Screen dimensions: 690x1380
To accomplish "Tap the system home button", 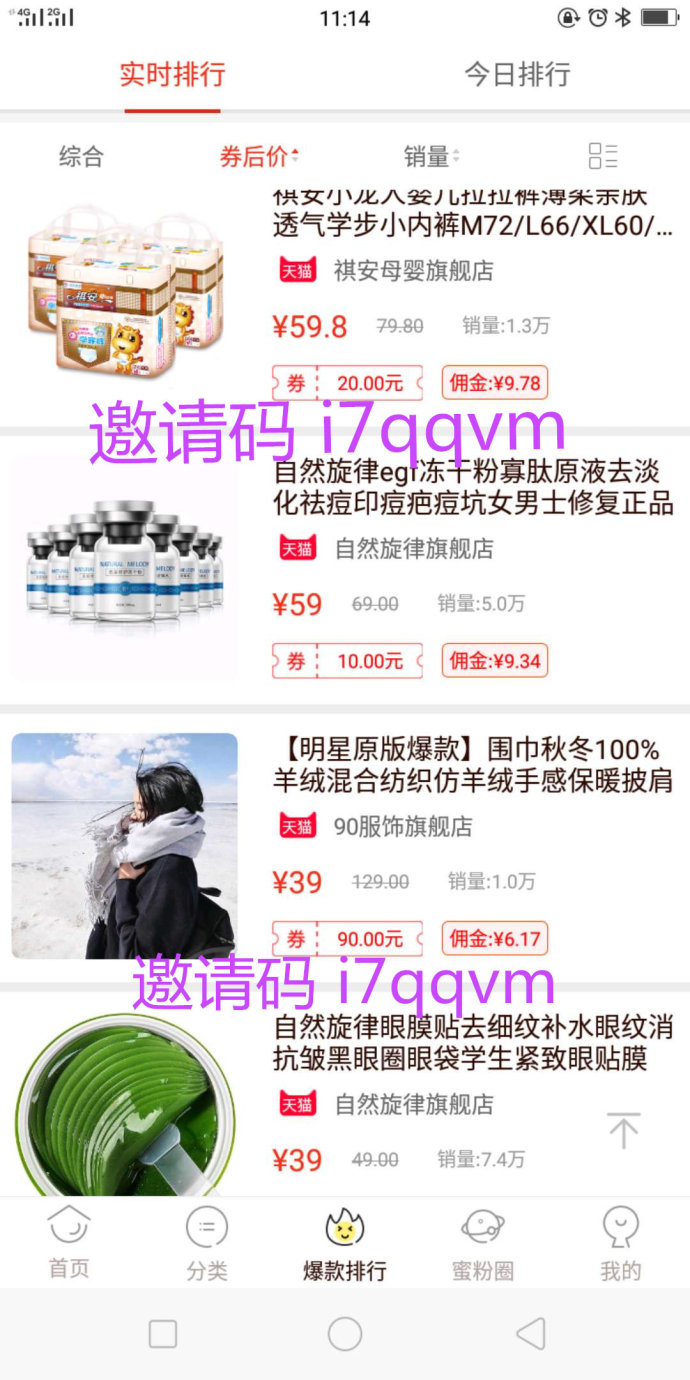I will 345,1333.
